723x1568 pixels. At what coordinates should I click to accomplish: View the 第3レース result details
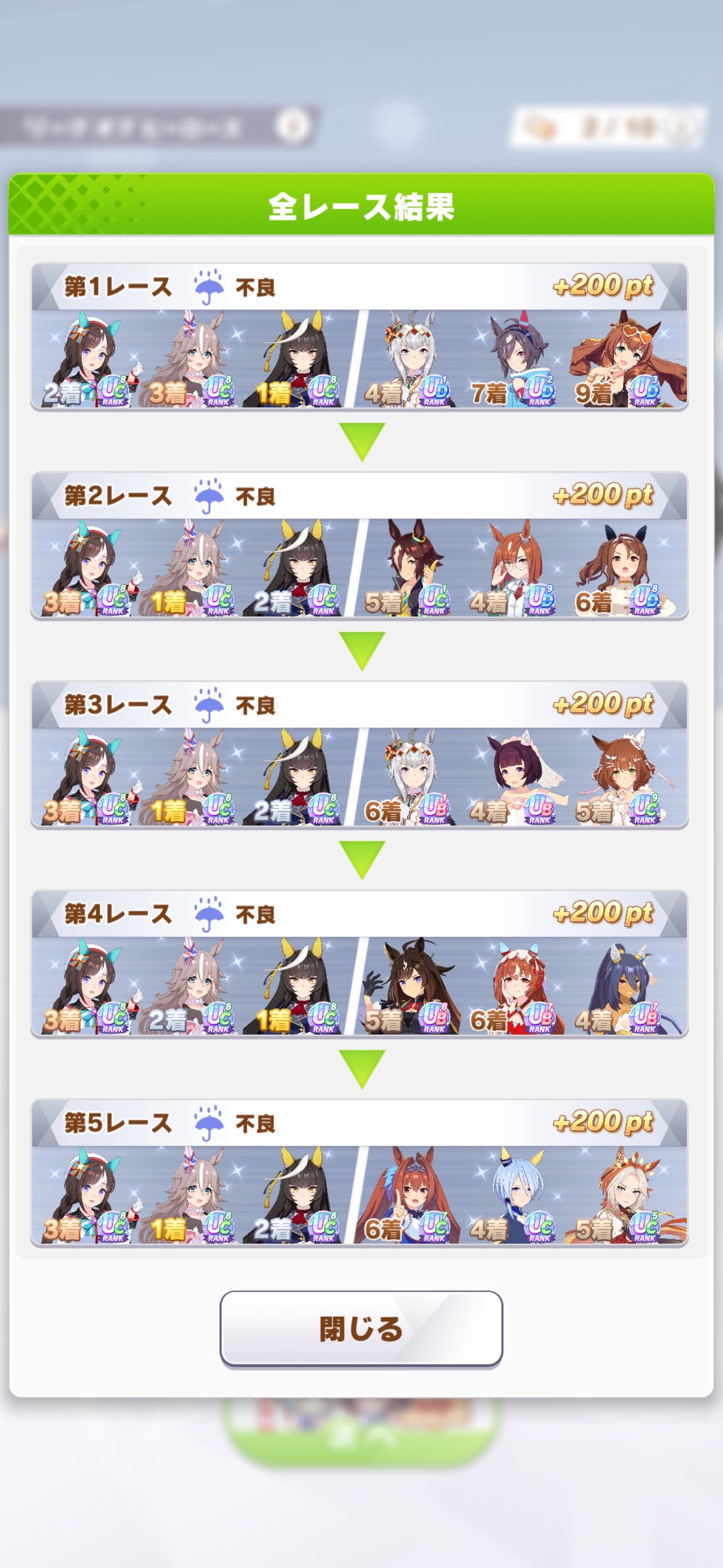point(359,755)
